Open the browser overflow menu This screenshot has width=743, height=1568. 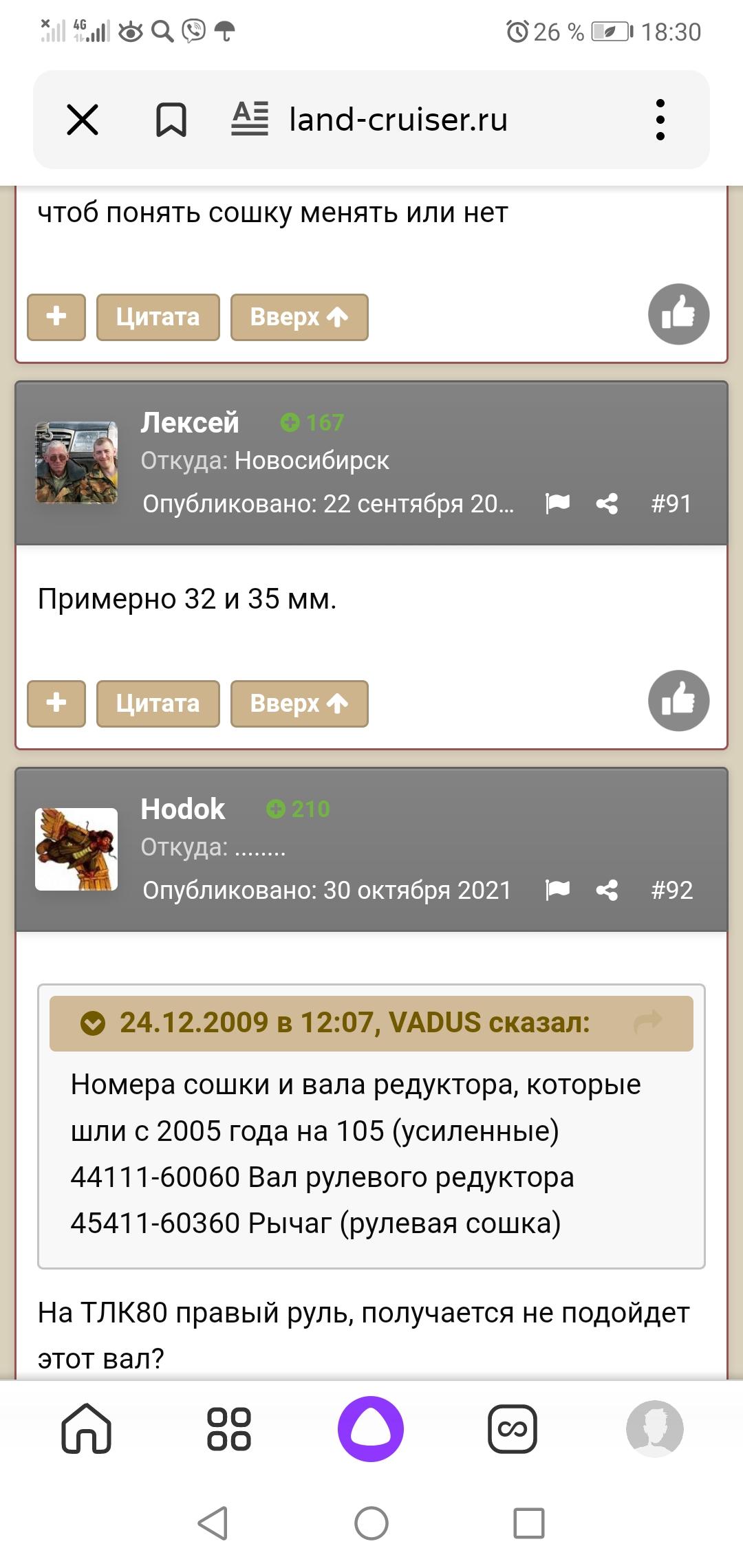660,120
